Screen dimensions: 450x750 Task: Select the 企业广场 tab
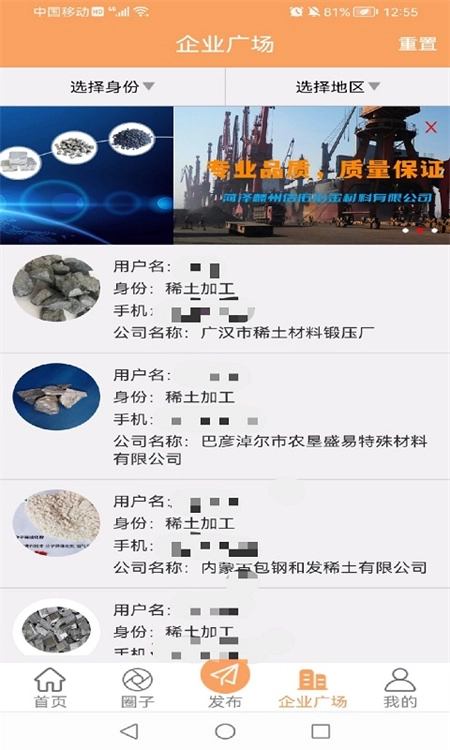pyautogui.click(x=312, y=688)
